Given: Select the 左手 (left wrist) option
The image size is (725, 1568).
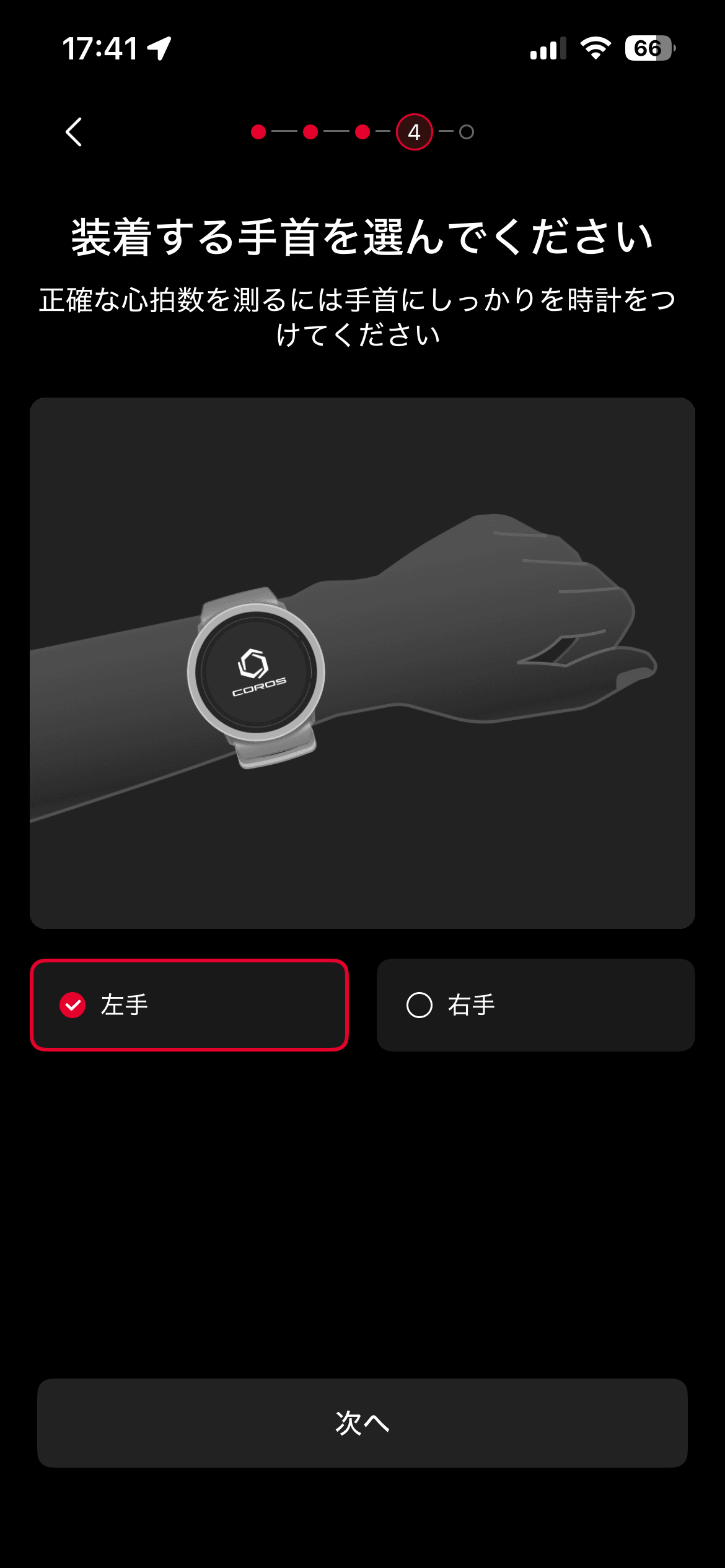Looking at the screenshot, I should [x=189, y=1004].
